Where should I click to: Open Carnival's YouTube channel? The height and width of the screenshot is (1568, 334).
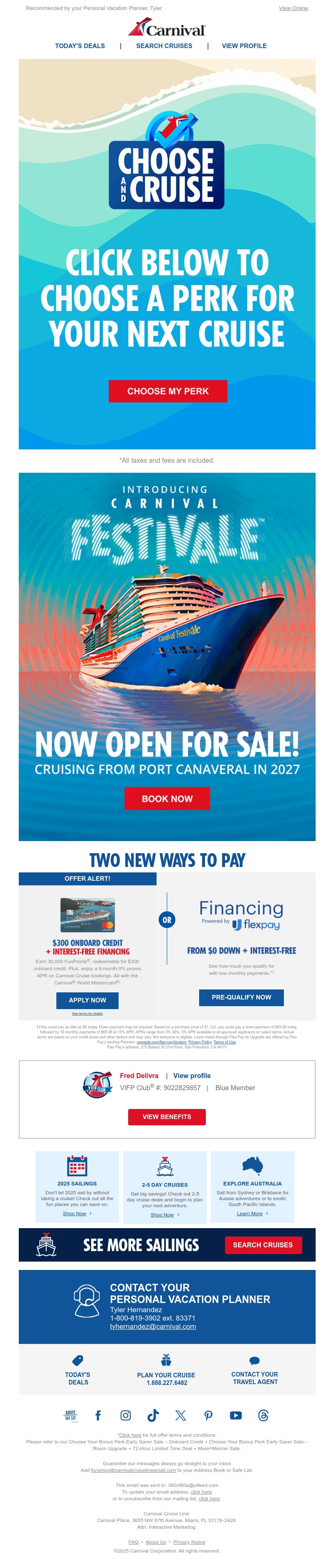(235, 1415)
